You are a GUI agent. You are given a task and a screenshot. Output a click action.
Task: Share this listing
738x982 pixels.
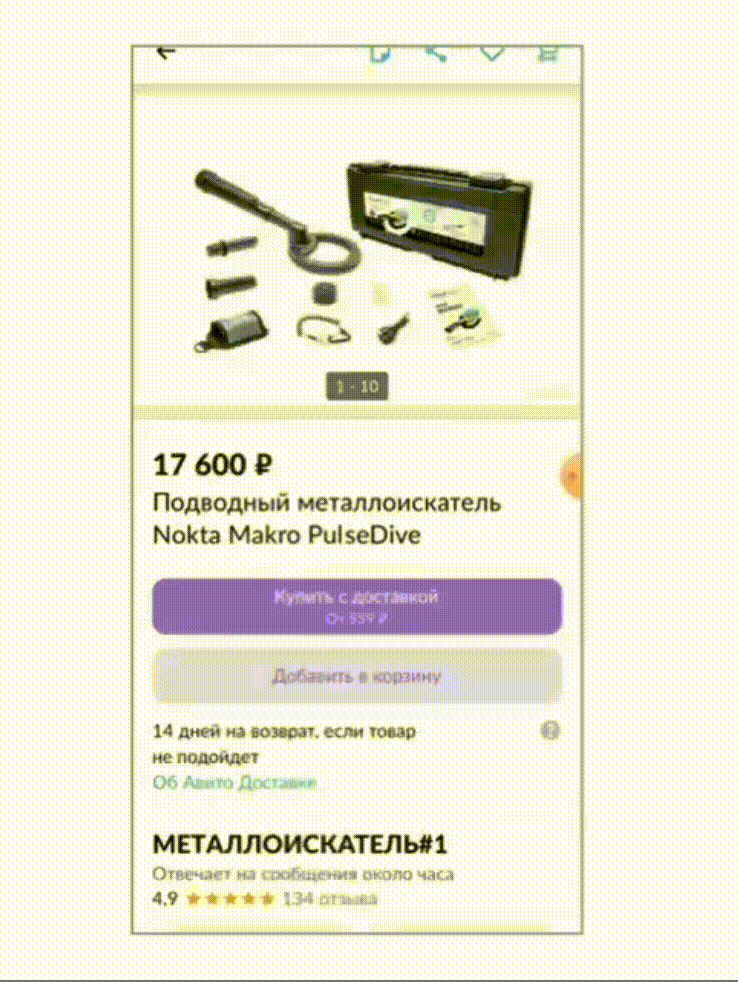pyautogui.click(x=435, y=54)
